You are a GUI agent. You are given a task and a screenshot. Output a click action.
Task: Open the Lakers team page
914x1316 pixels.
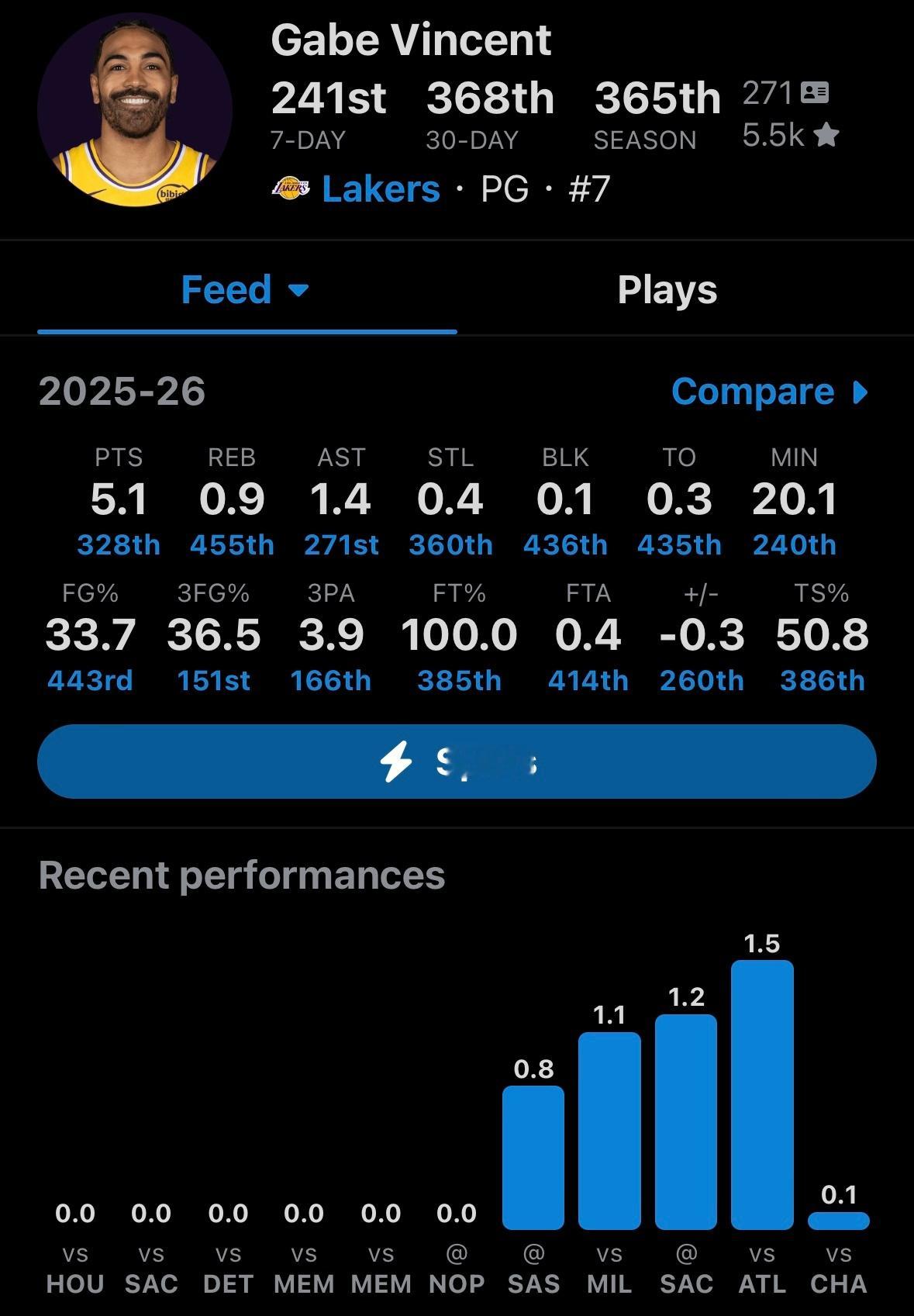pyautogui.click(x=381, y=188)
